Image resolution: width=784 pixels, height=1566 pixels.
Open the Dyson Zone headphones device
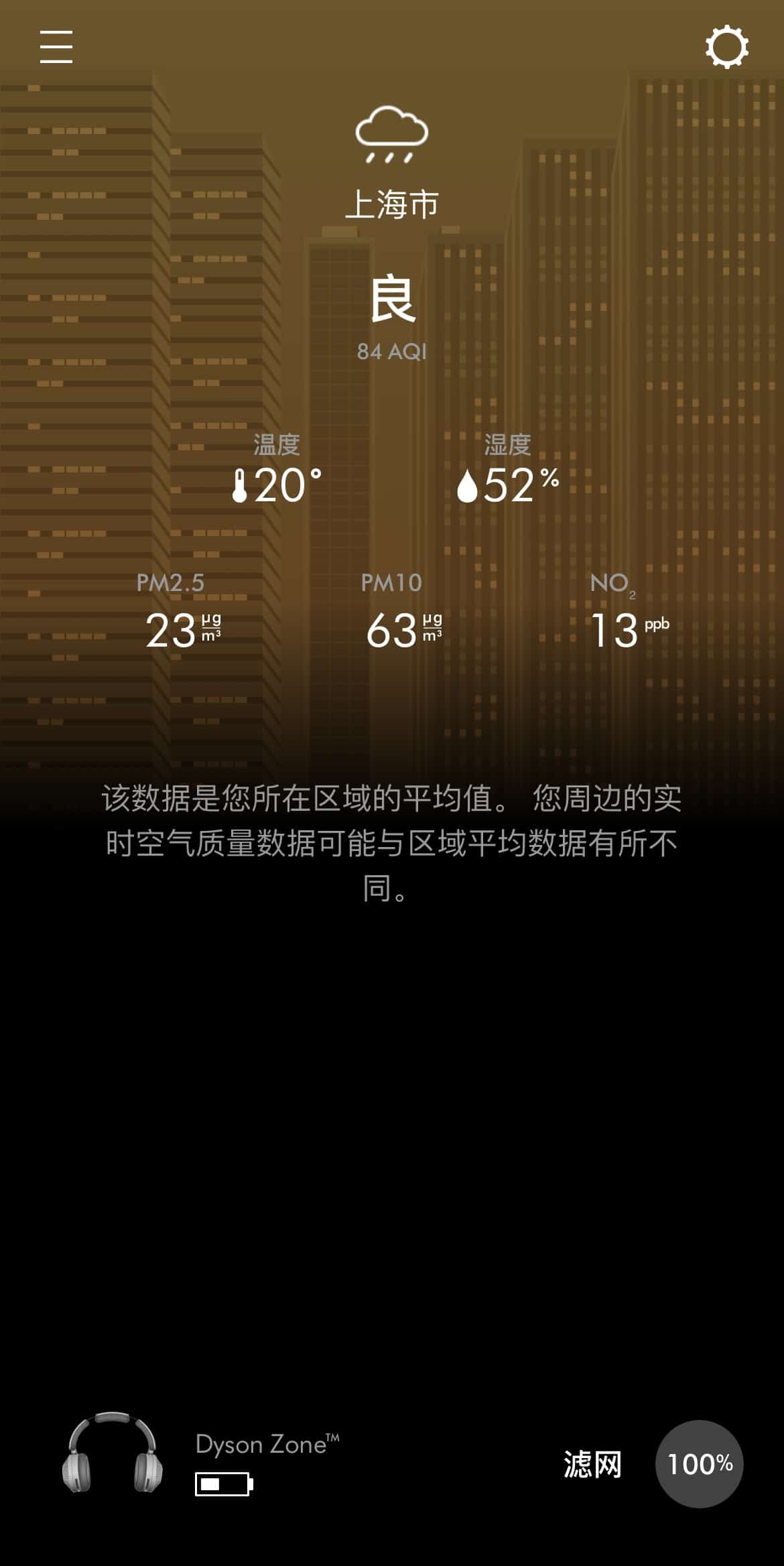click(112, 1453)
